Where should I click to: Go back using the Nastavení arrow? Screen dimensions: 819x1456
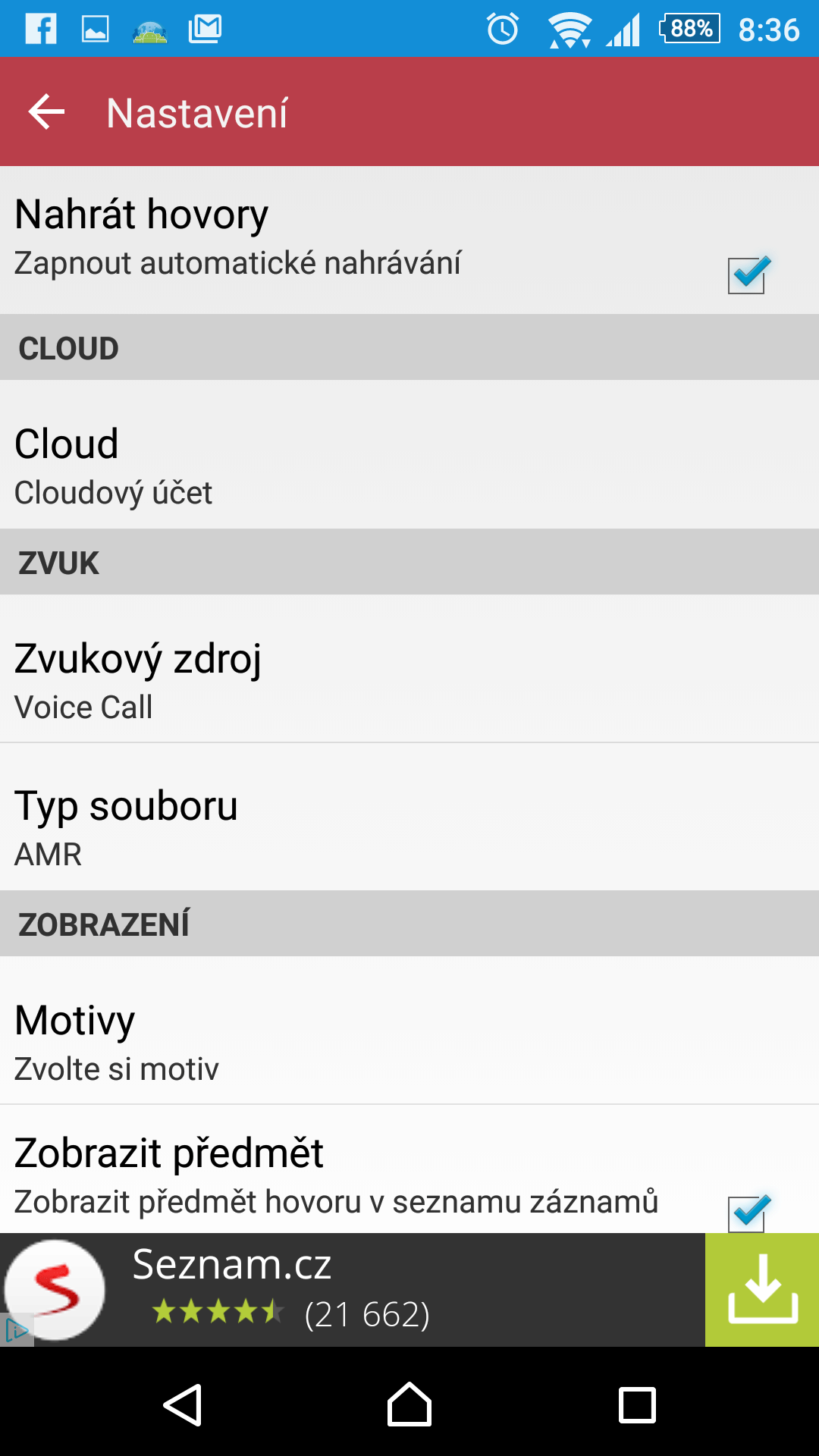[x=47, y=112]
